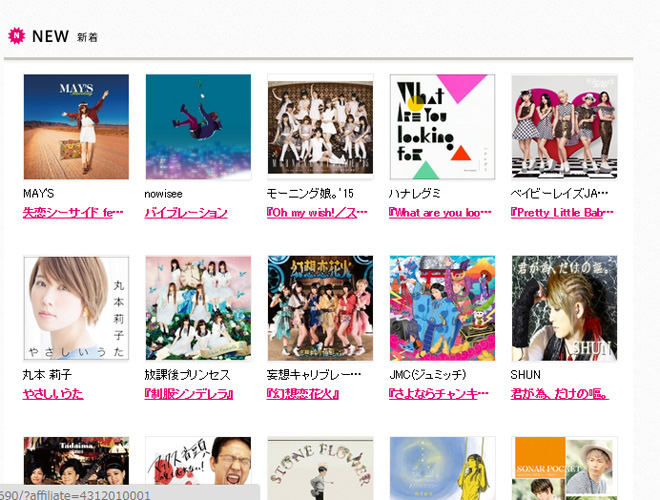Open the 放課後プリンセス album cover

point(198,308)
